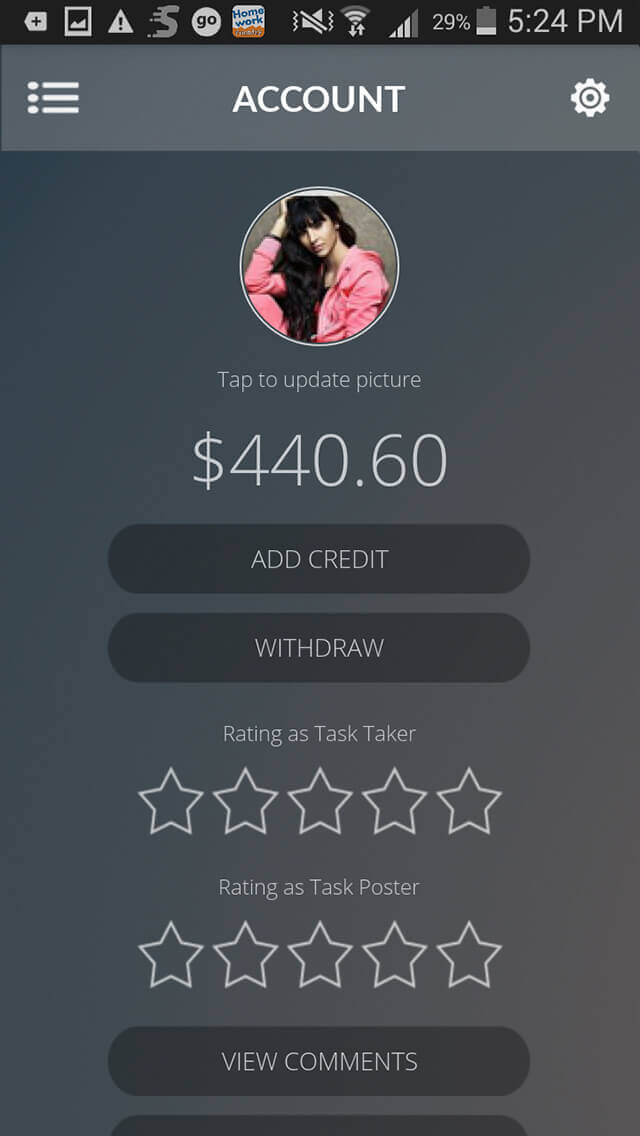640x1136 pixels.
Task: Open account settings gear
Action: (x=589, y=98)
